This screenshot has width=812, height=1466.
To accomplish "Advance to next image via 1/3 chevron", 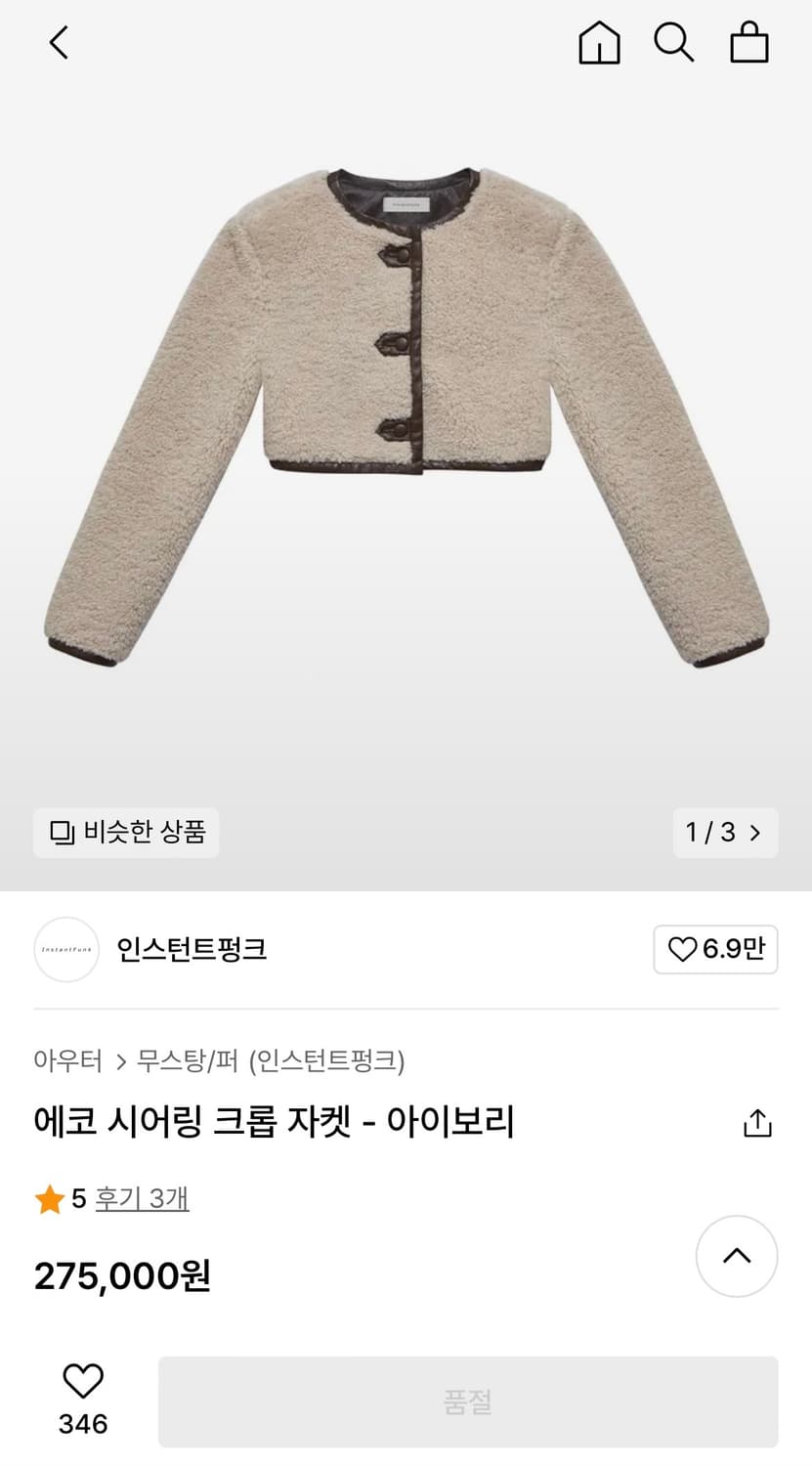I will [754, 833].
